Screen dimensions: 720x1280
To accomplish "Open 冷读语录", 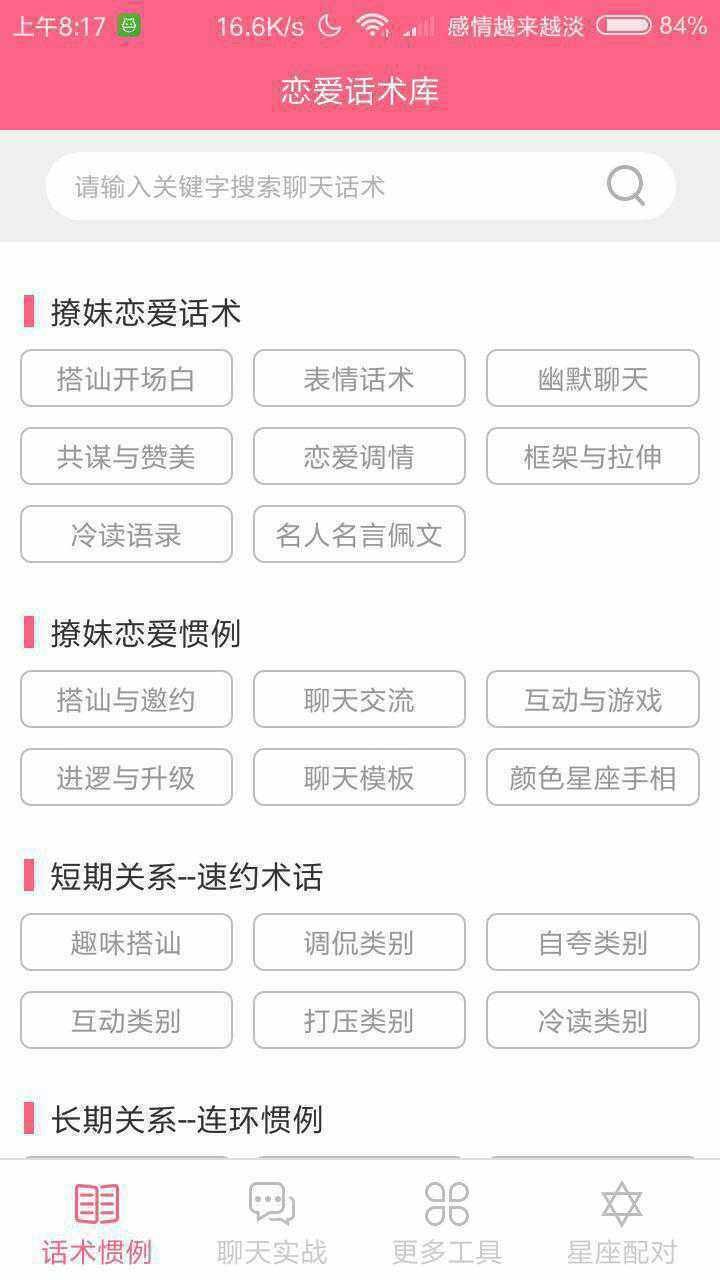I will tap(126, 535).
